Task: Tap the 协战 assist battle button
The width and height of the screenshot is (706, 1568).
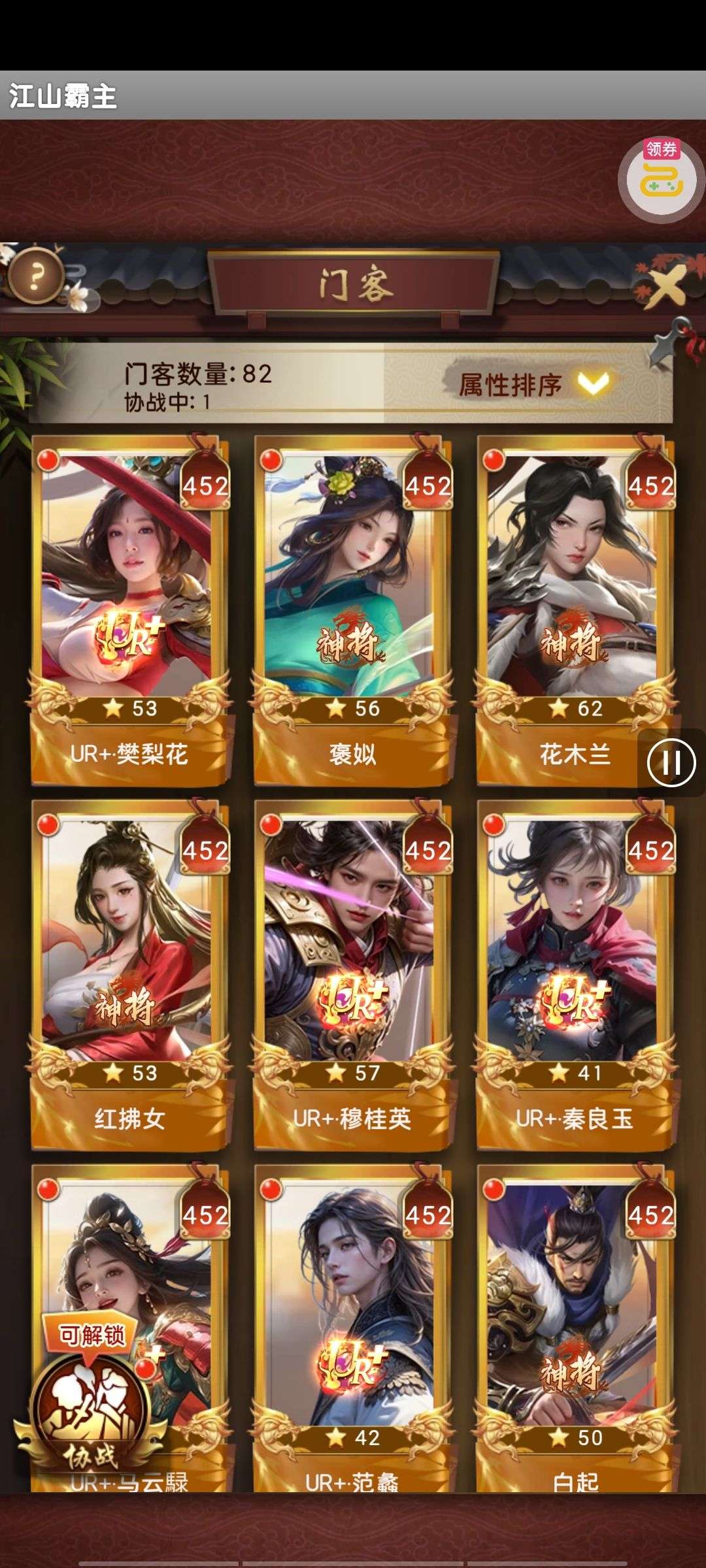Action: tap(92, 1411)
